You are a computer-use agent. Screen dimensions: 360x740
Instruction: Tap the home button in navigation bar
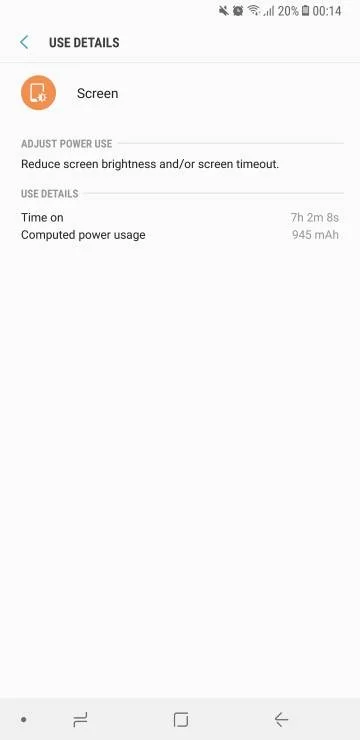[x=181, y=719]
